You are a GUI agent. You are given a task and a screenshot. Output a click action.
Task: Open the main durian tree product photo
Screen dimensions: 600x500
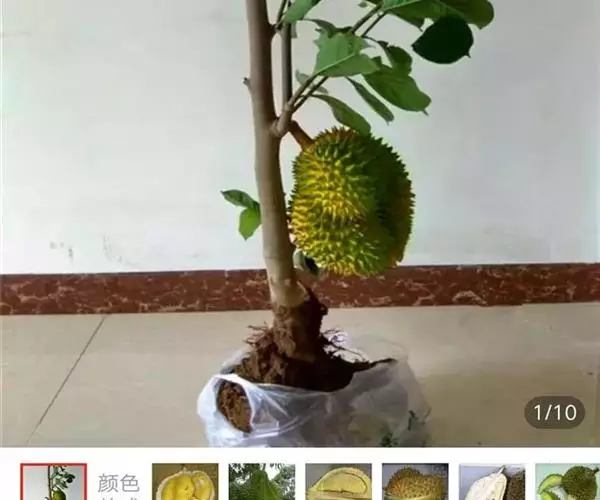pyautogui.click(x=300, y=222)
